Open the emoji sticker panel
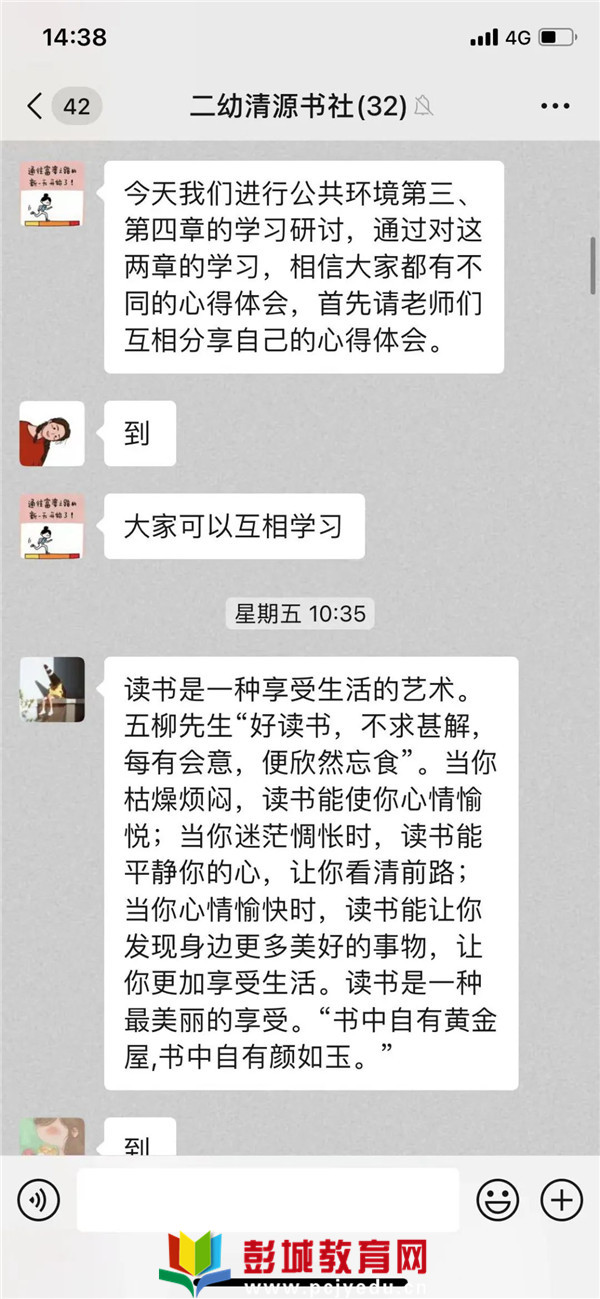600x1299 pixels. point(497,1198)
